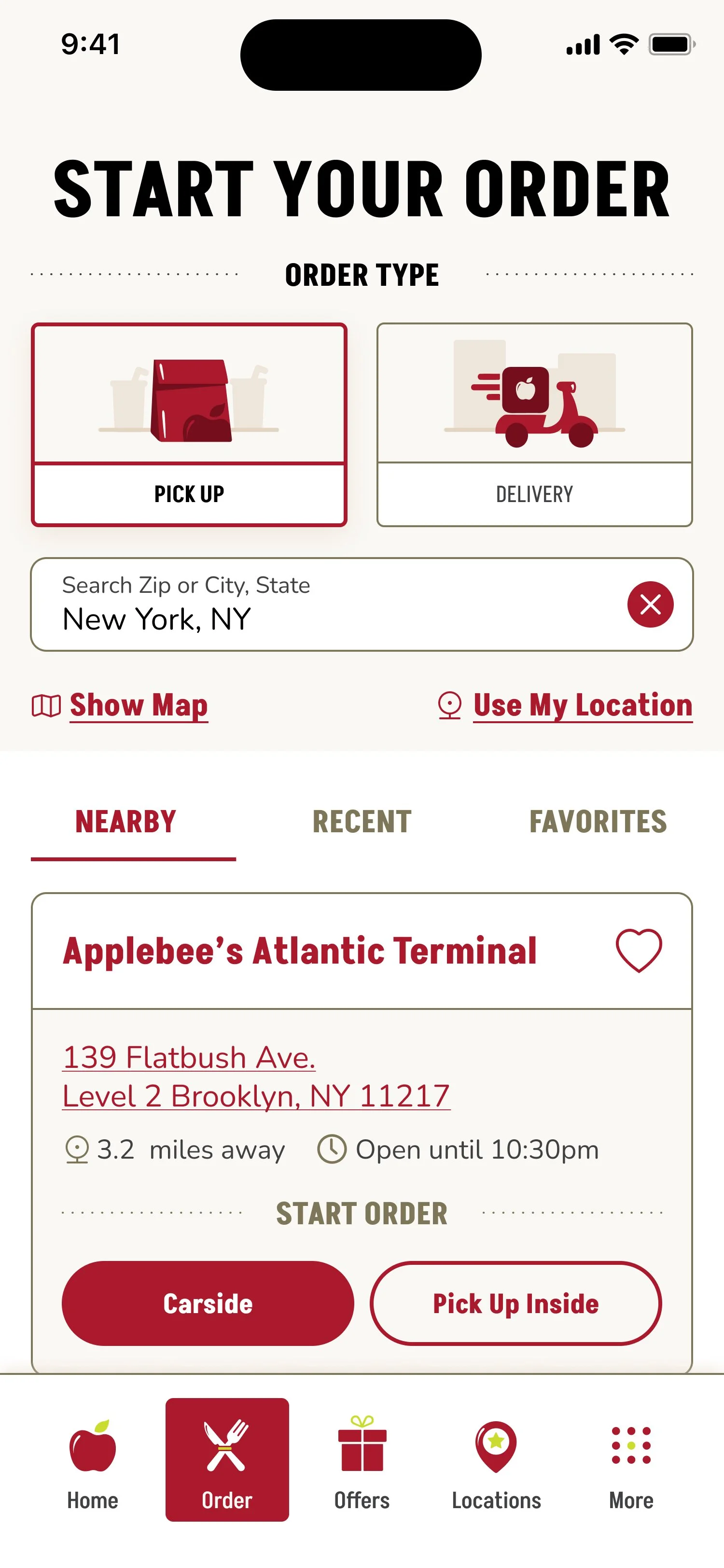Viewport: 724px width, 1568px height.
Task: Open the More menu tab
Action: click(631, 1460)
